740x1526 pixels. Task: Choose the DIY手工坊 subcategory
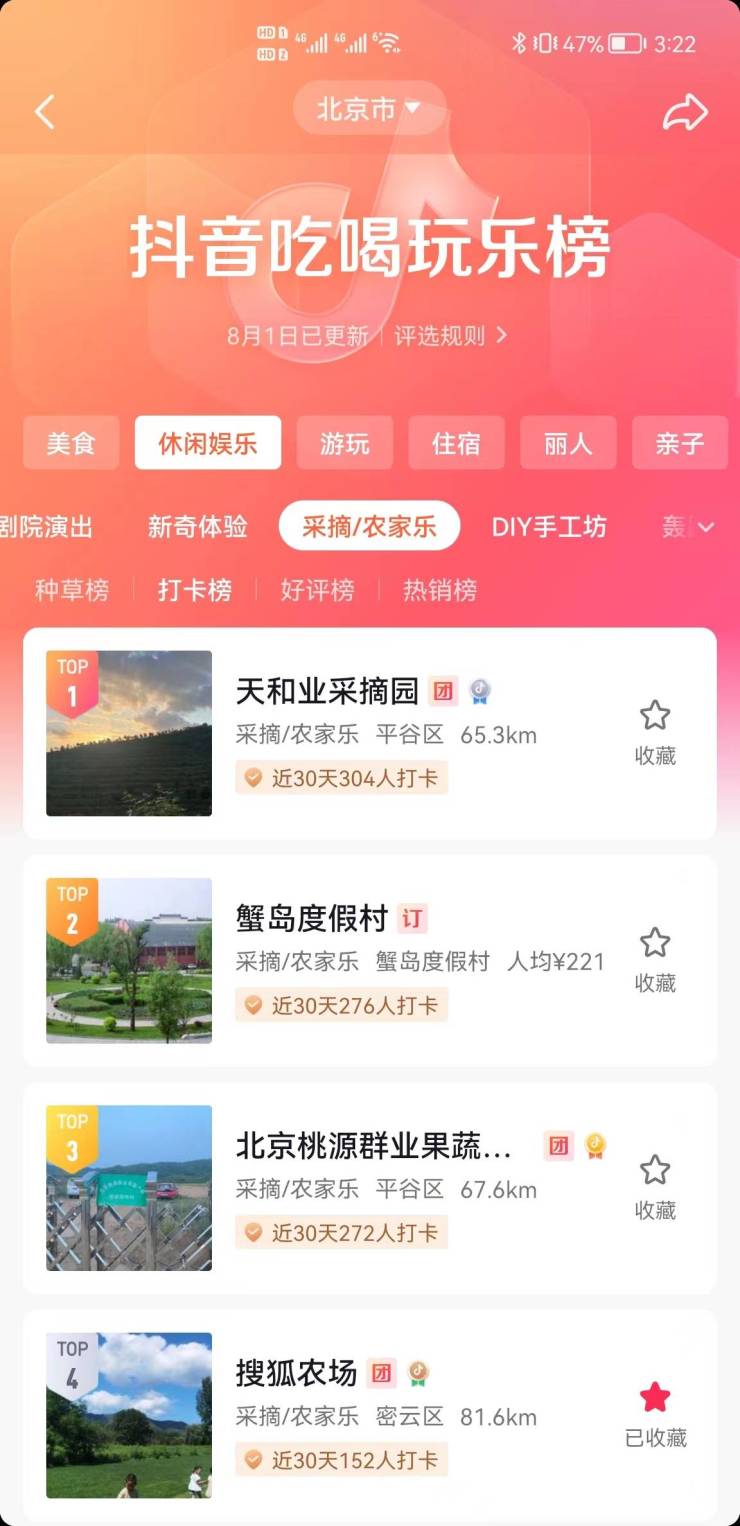coord(549,527)
